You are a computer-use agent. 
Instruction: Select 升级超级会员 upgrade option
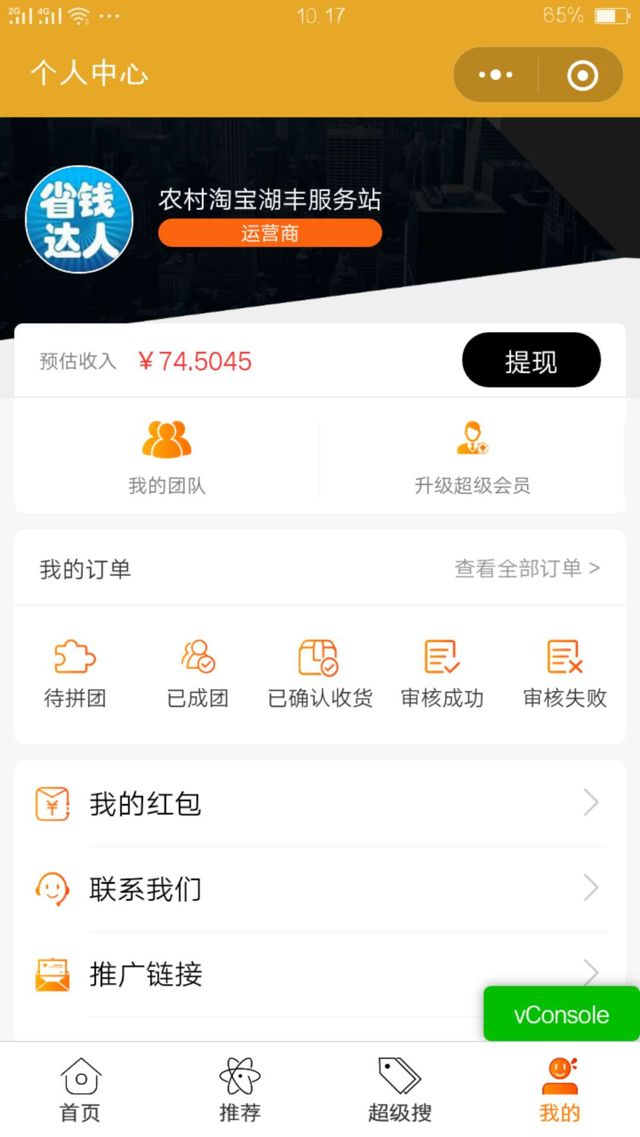click(x=472, y=458)
